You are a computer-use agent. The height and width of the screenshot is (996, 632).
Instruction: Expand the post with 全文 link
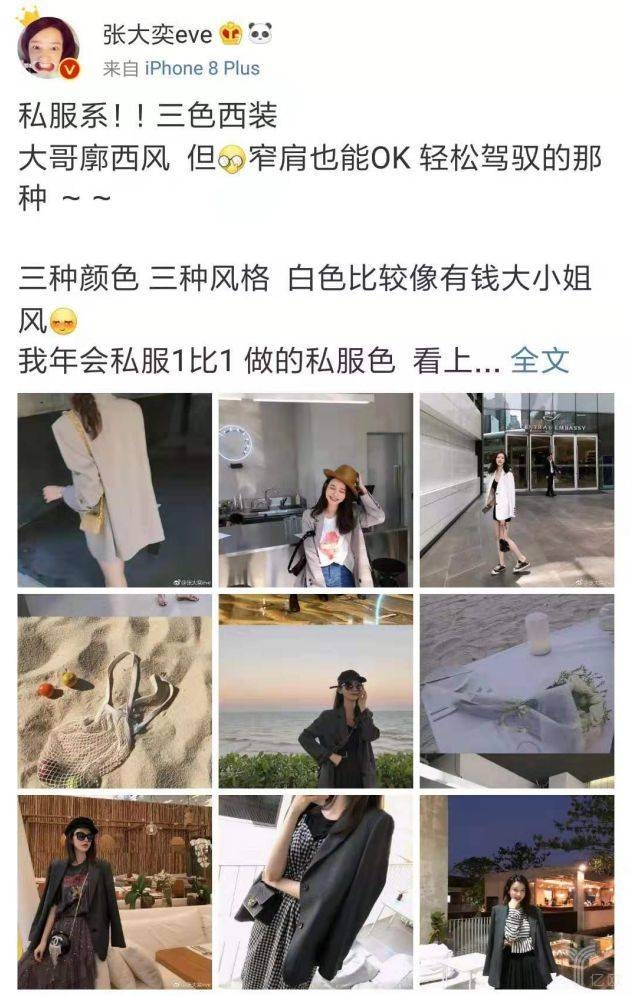pos(540,361)
